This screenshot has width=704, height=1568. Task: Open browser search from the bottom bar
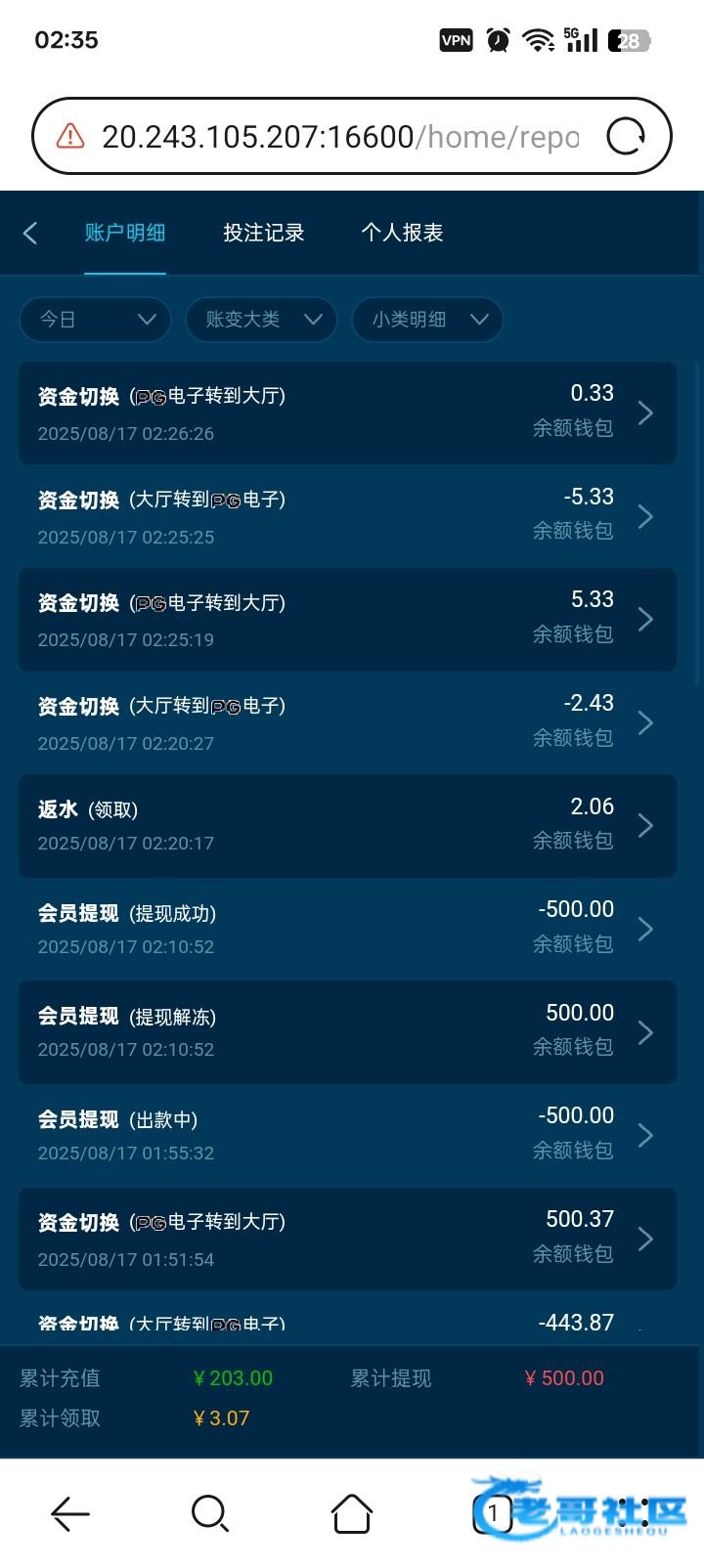click(210, 1513)
